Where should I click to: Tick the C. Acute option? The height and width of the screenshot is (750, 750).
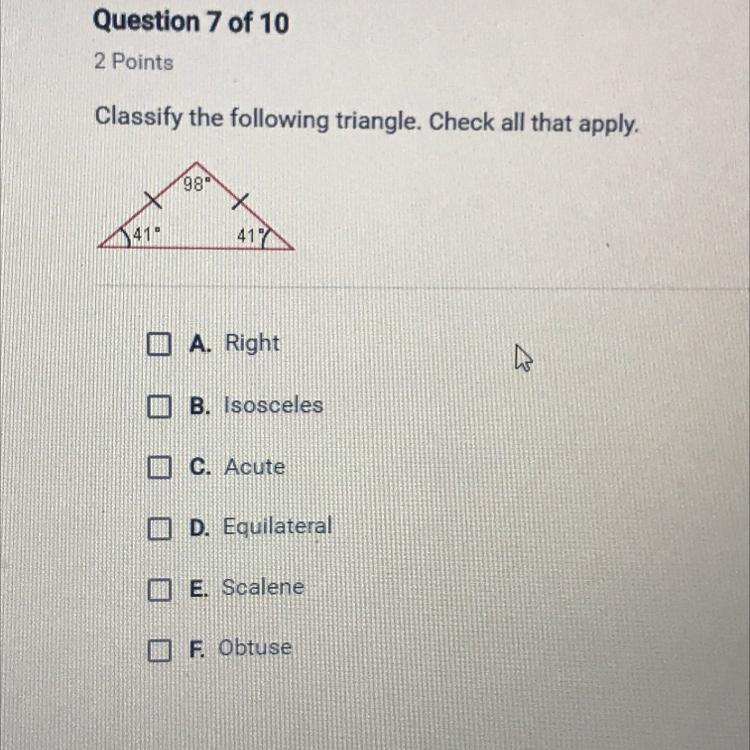click(157, 468)
